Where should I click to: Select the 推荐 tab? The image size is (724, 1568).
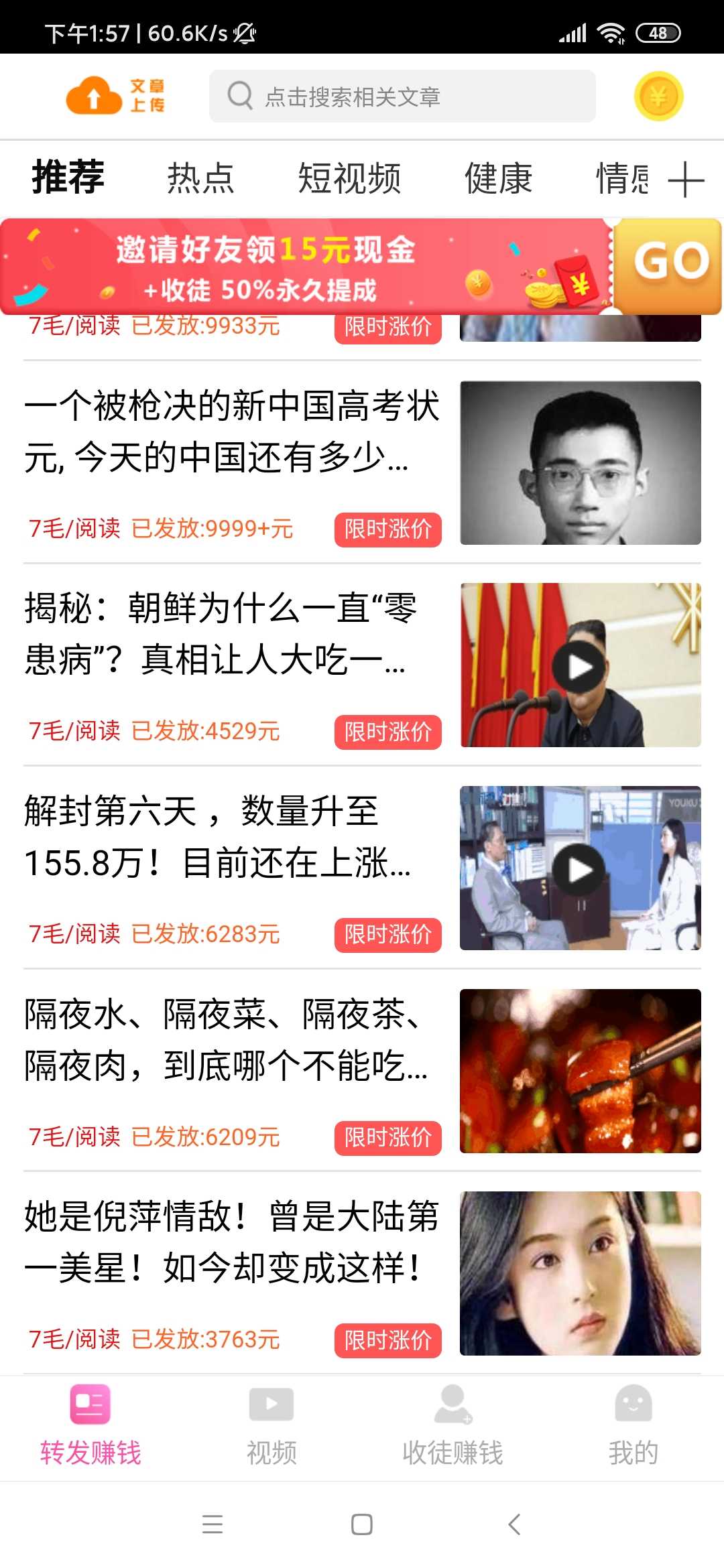click(x=68, y=178)
